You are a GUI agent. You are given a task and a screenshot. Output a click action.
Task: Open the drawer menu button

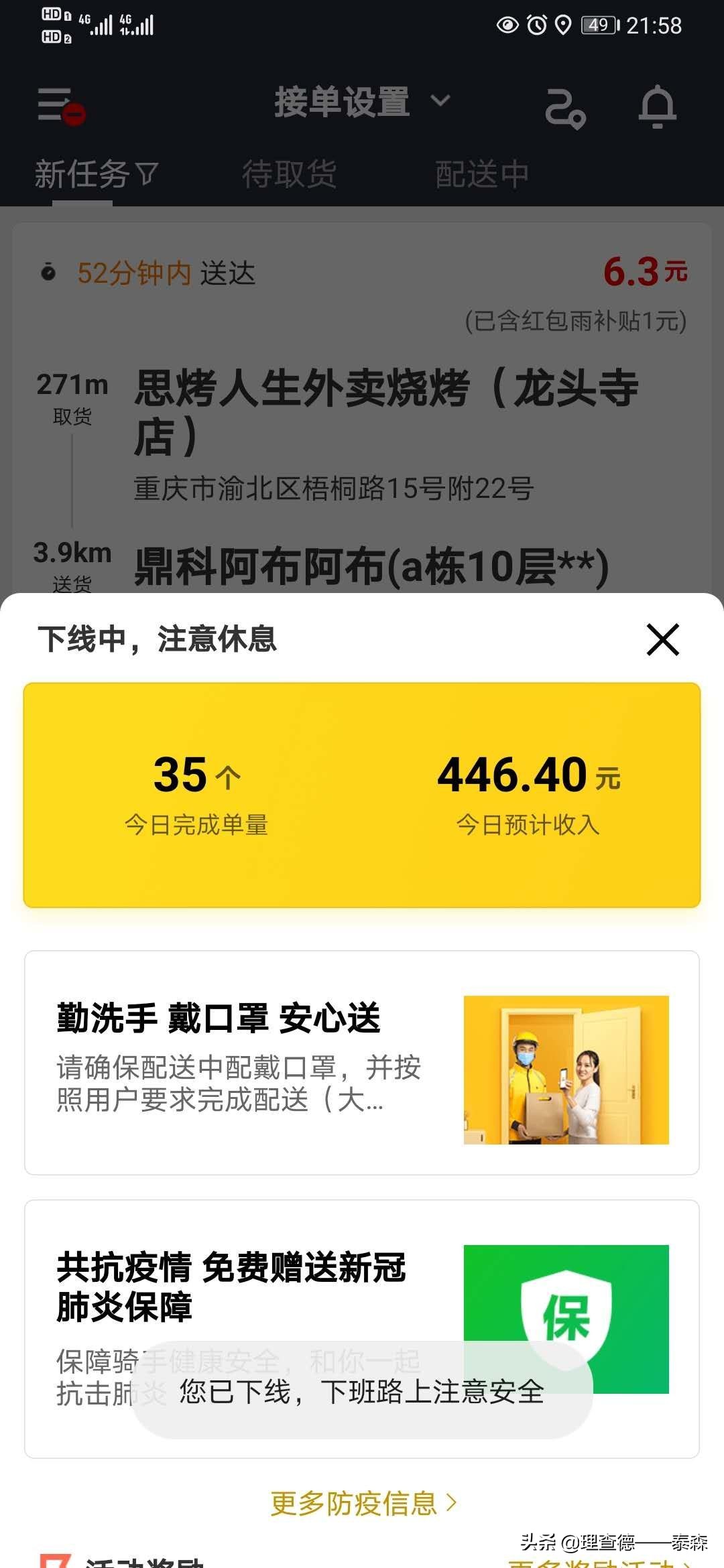61,106
